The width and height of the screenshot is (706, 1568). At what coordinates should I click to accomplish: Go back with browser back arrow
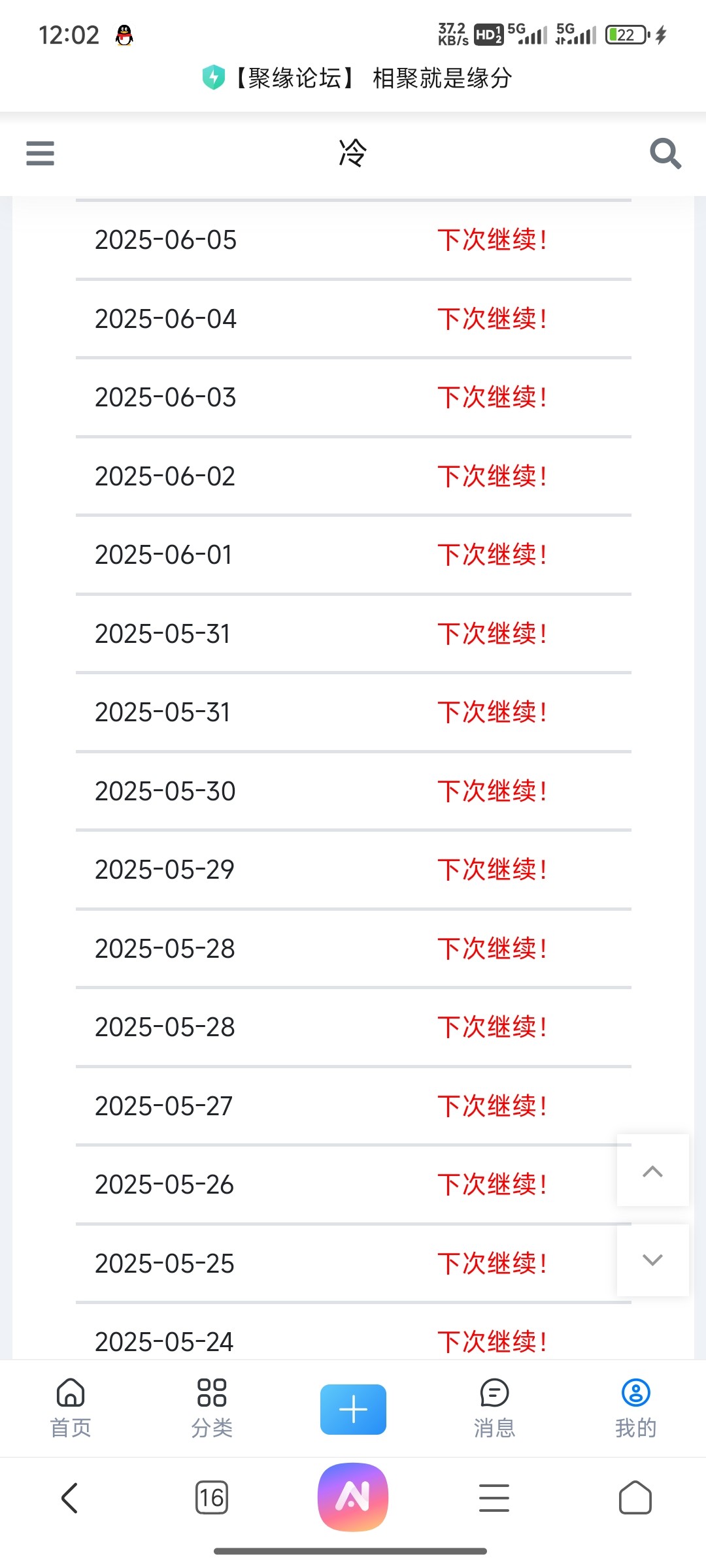click(x=70, y=1497)
